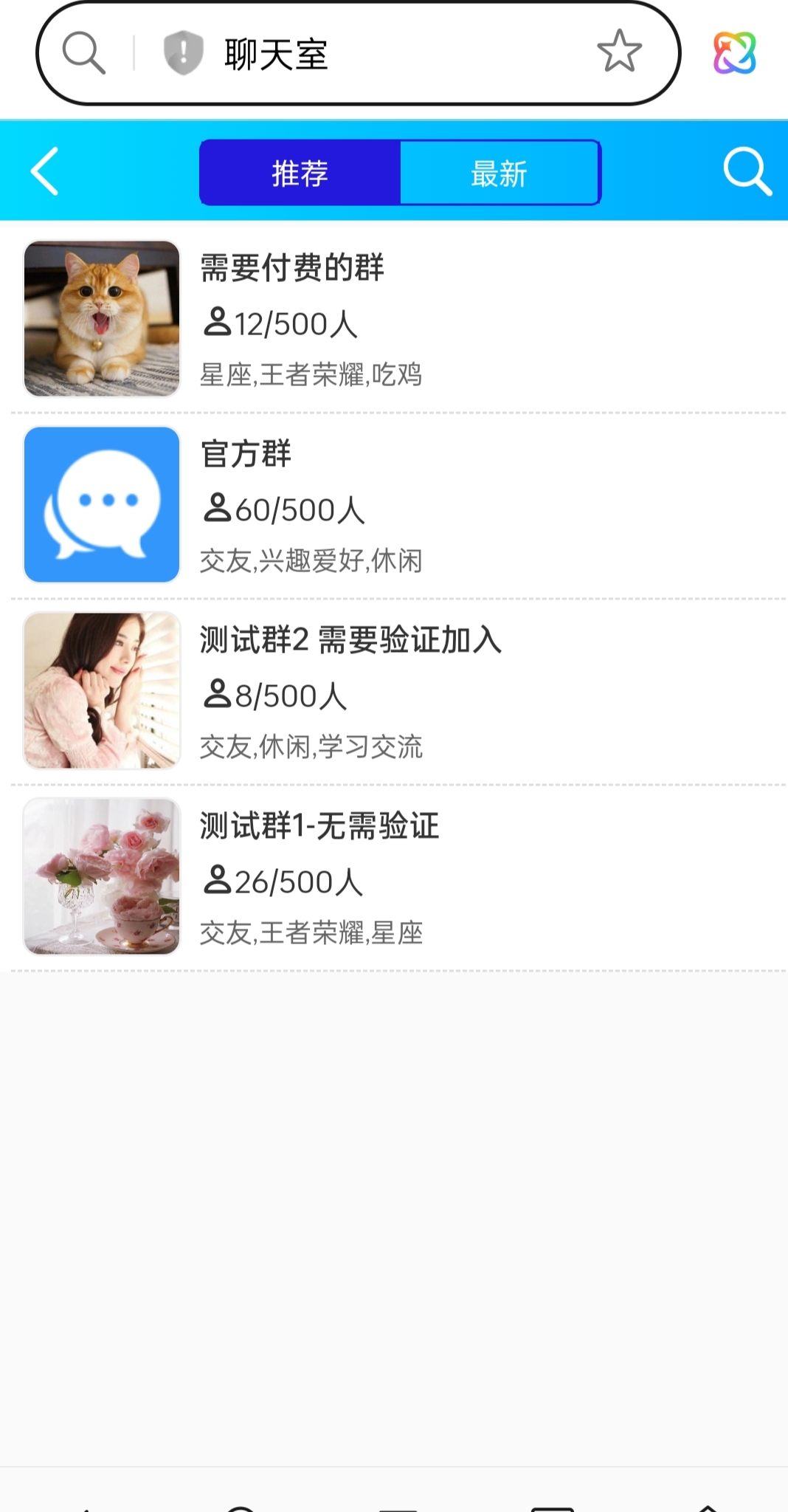The image size is (788, 1512).
Task: Bookmark this page with the star icon
Action: [x=618, y=53]
